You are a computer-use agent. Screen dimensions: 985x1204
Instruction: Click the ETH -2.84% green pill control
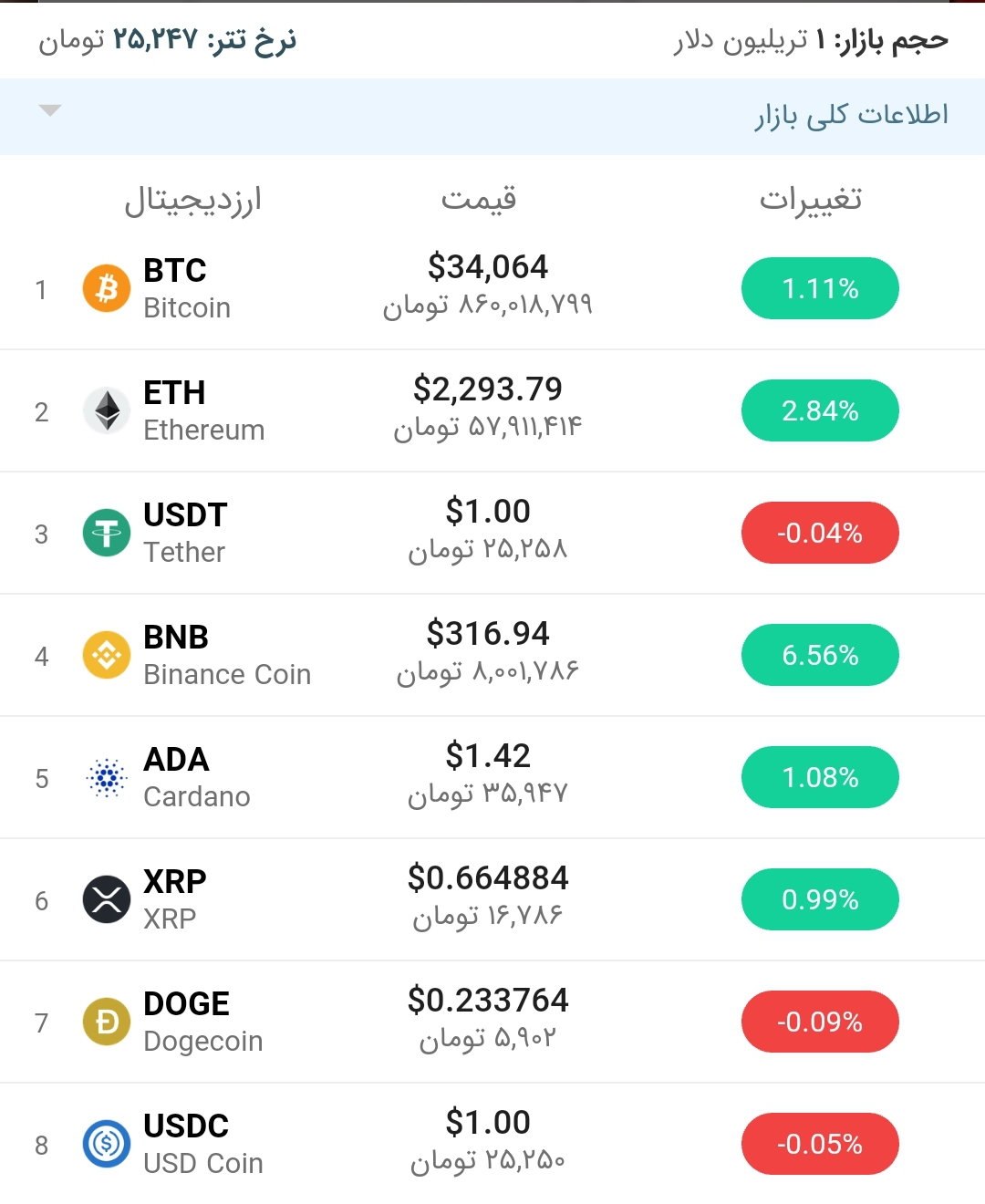pyautogui.click(x=819, y=410)
